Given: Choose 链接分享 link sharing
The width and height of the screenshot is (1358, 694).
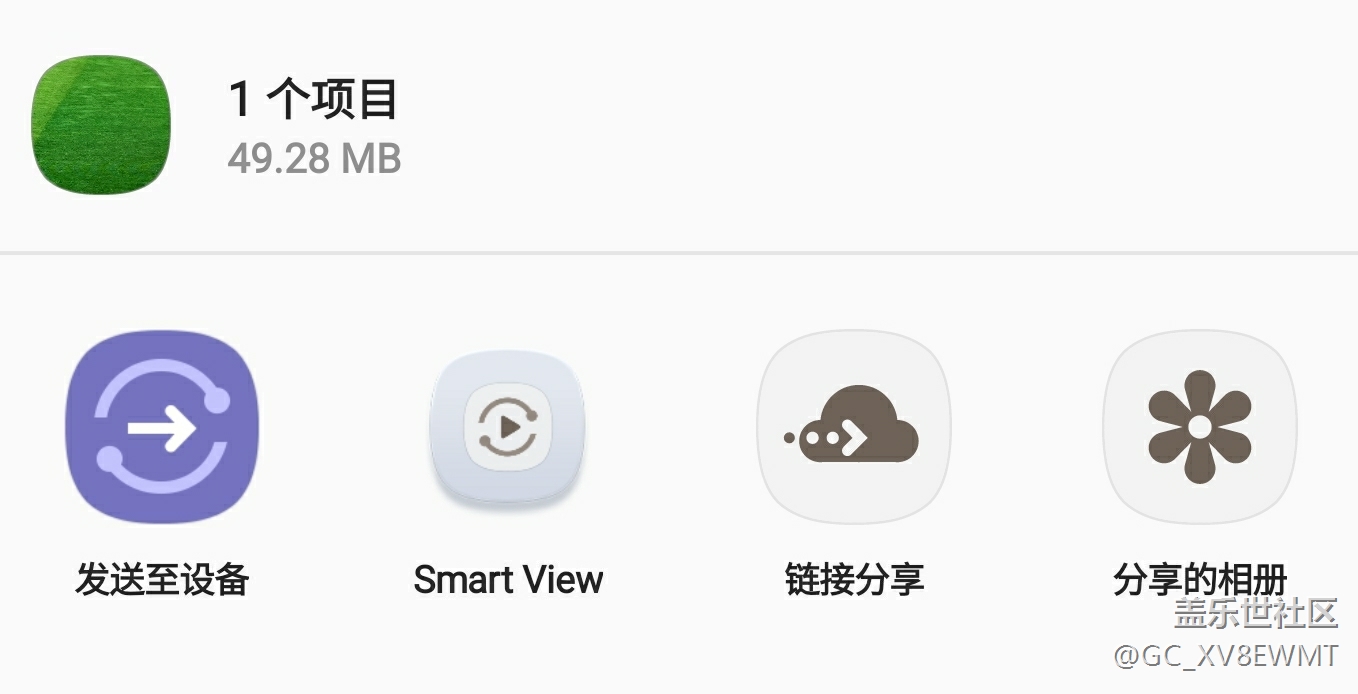Looking at the screenshot, I should pos(854,427).
